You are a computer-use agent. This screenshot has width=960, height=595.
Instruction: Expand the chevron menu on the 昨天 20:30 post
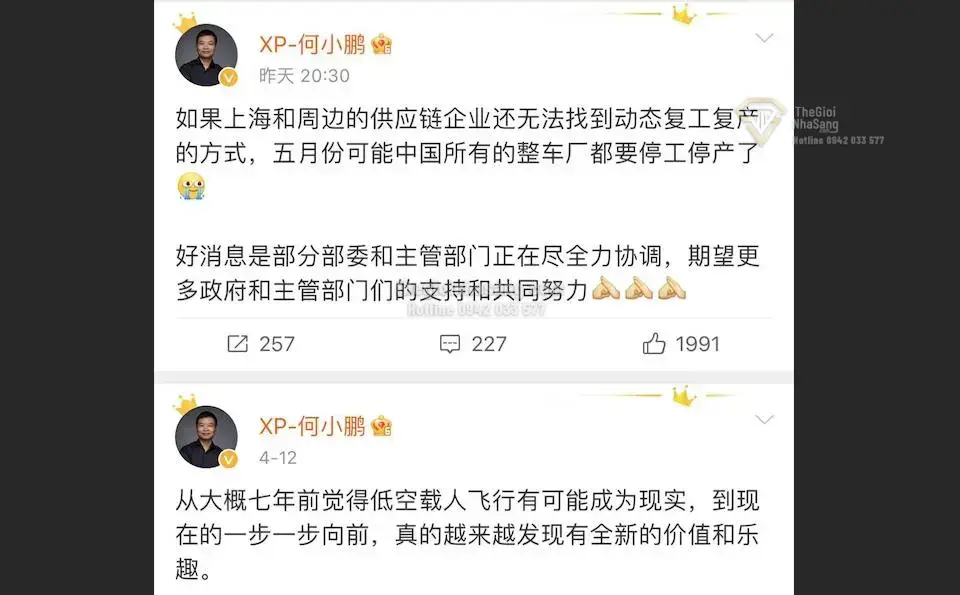point(764,39)
